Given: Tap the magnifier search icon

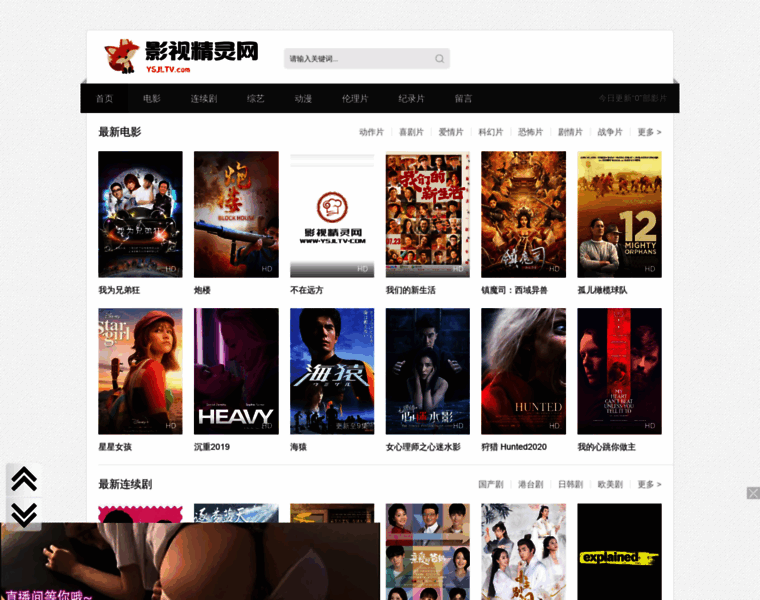Looking at the screenshot, I should [439, 59].
